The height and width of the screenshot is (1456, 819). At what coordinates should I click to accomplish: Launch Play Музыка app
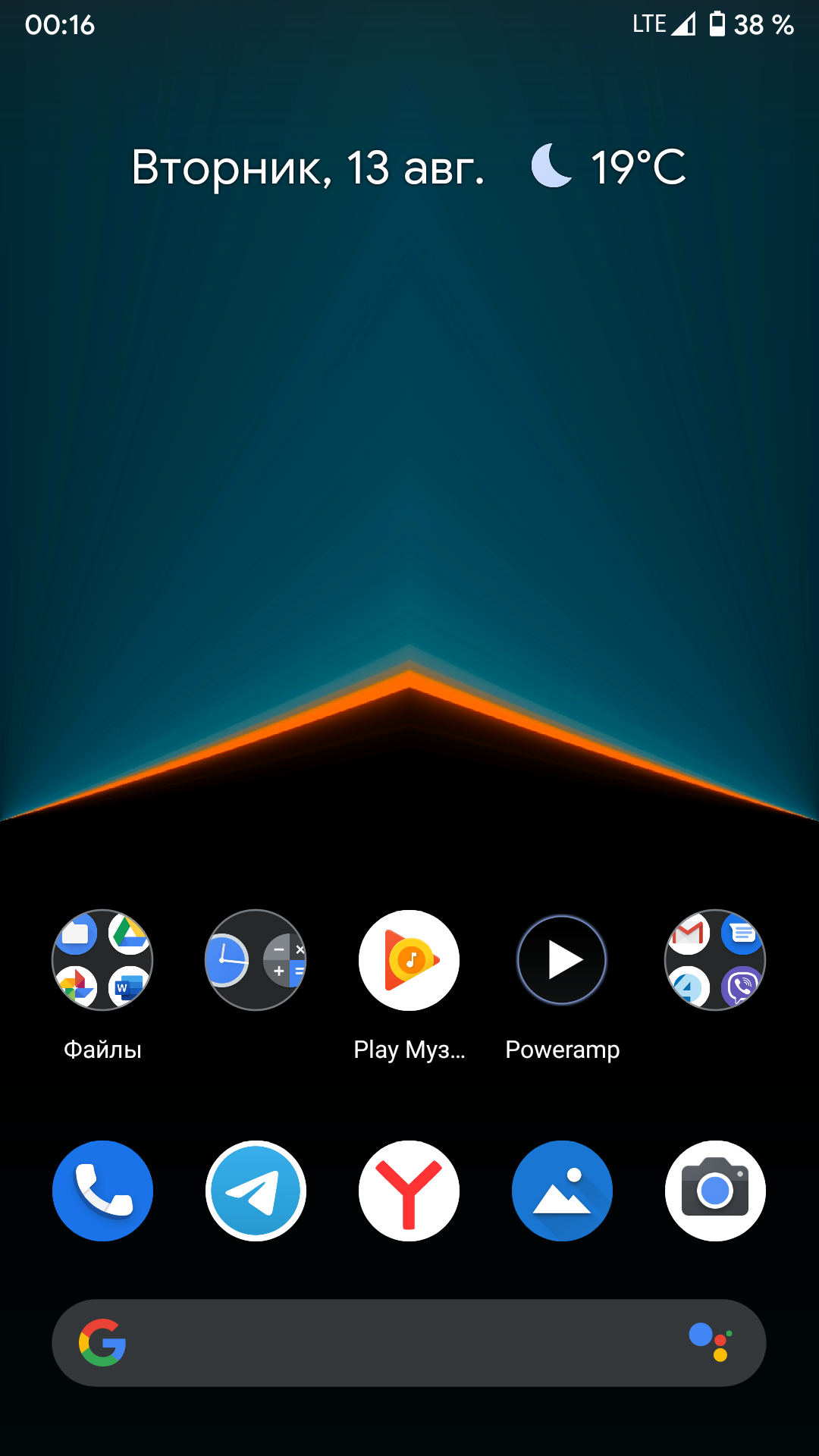click(x=409, y=960)
